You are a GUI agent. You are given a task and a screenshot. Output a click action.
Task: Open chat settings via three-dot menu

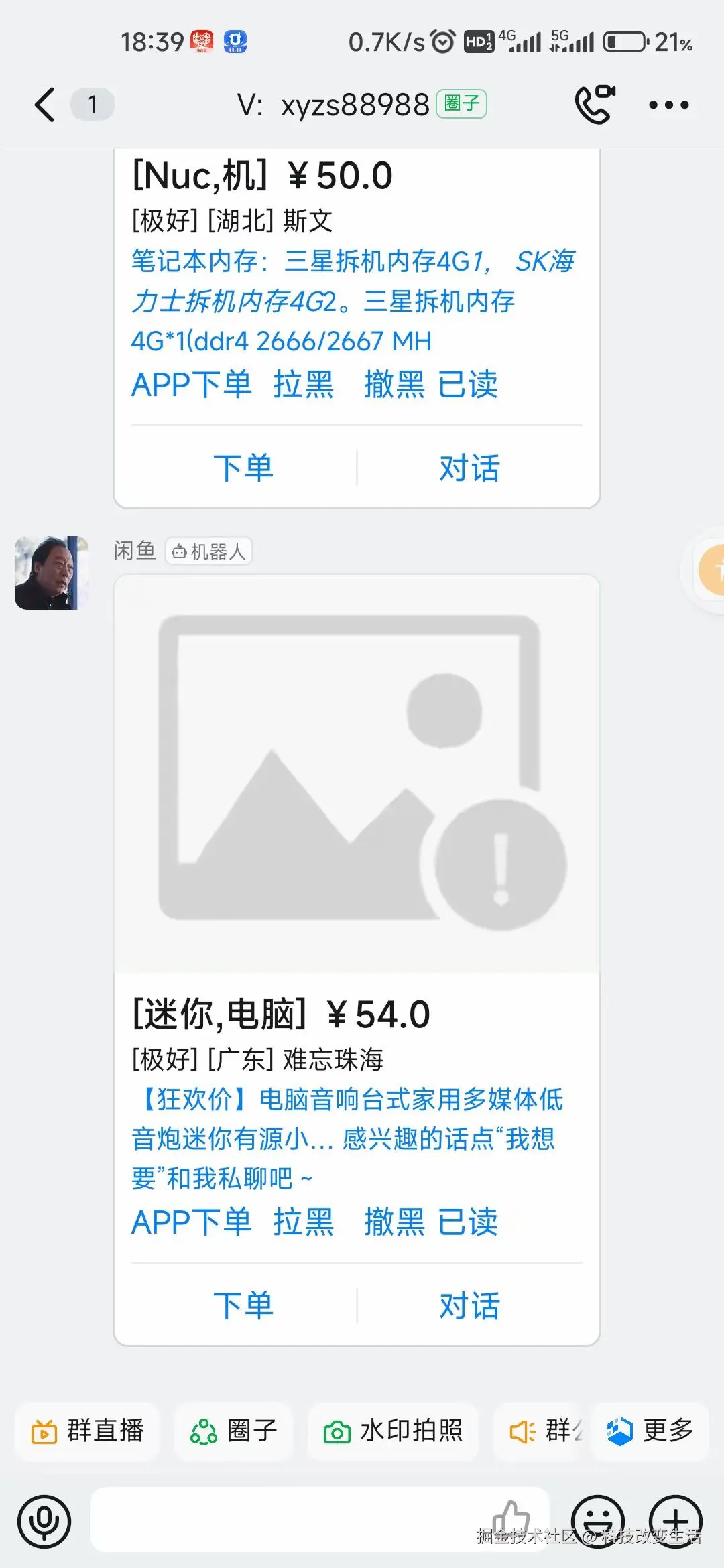(668, 105)
